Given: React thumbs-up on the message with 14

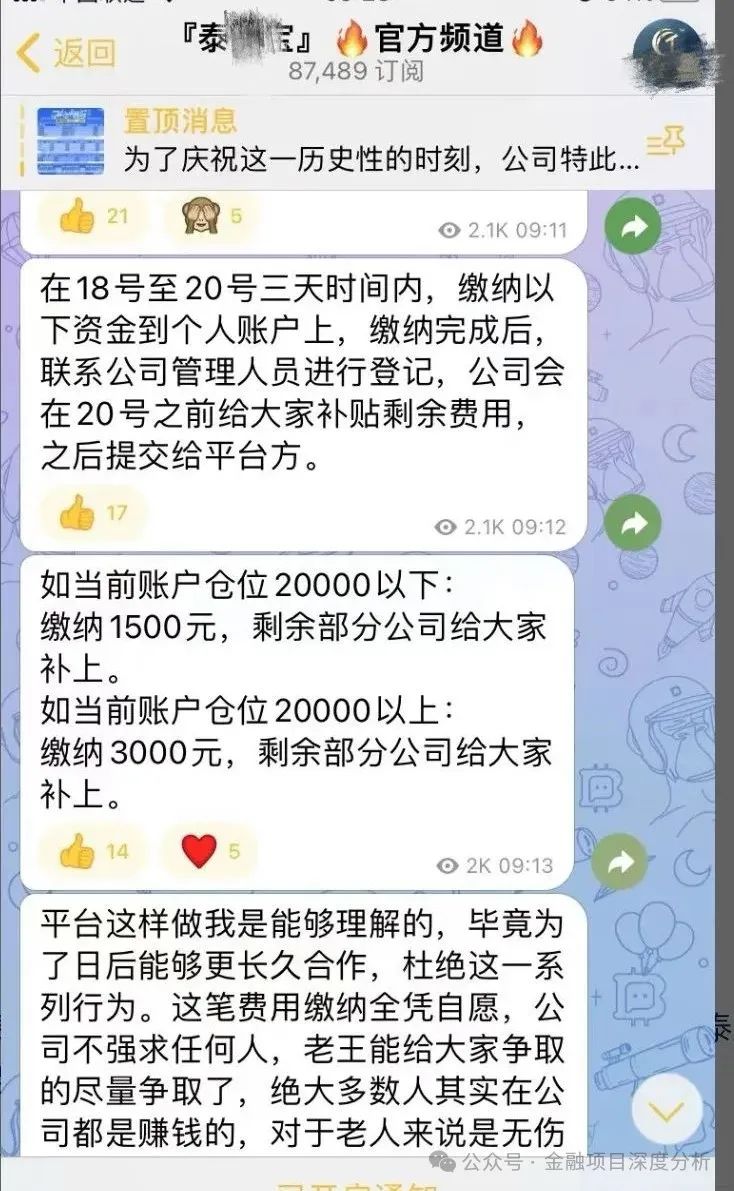Looking at the screenshot, I should [93, 852].
